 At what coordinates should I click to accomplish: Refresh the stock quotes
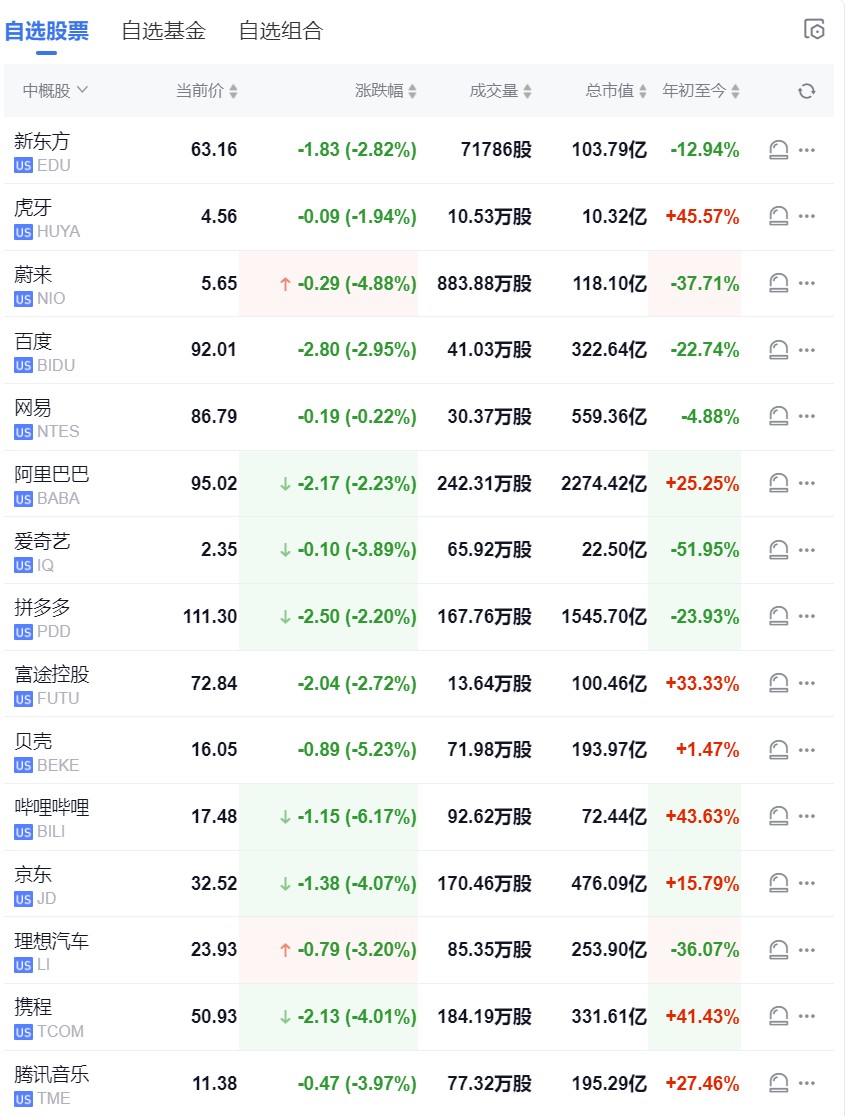(807, 91)
